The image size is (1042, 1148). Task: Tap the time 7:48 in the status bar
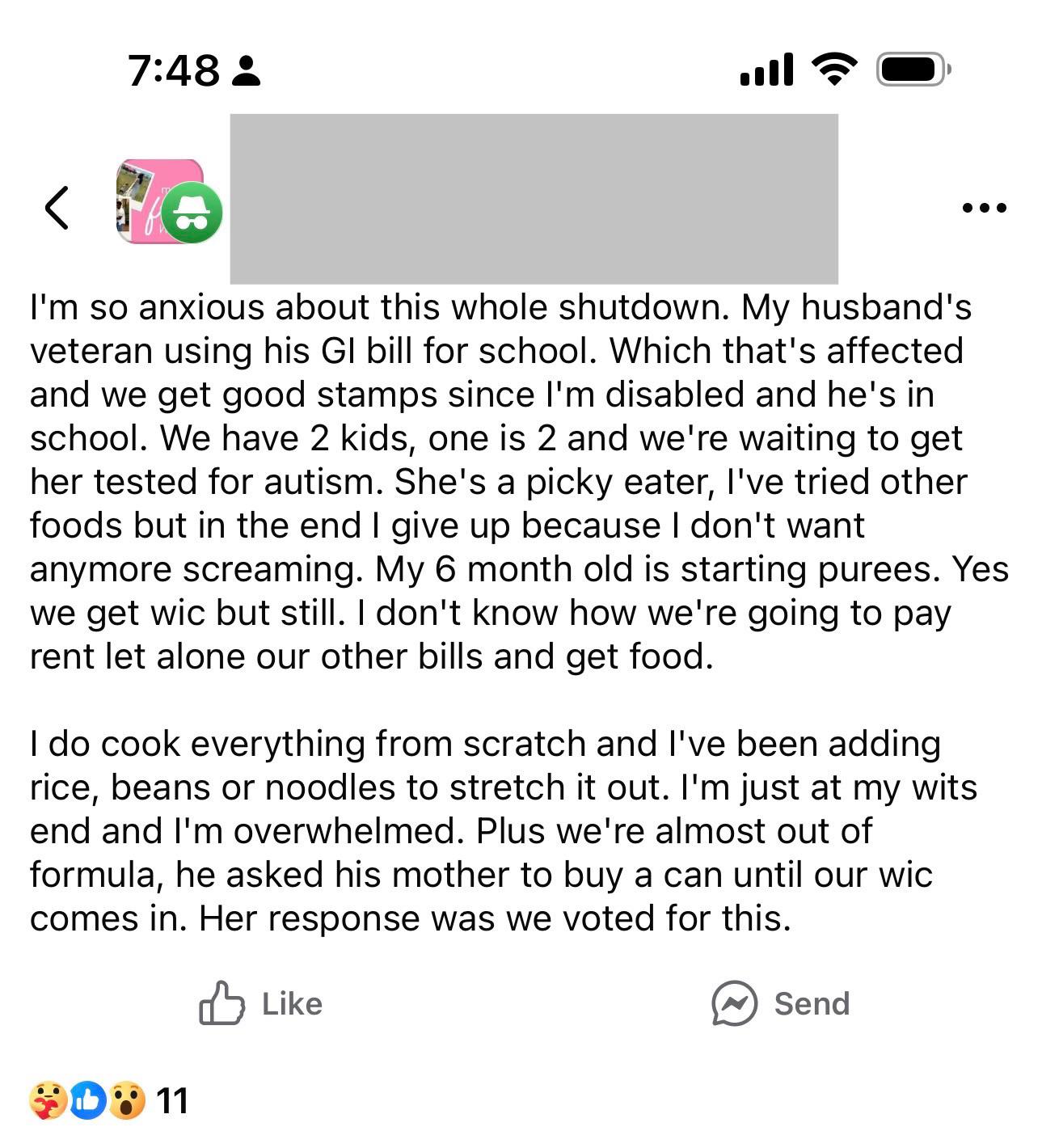[172, 71]
